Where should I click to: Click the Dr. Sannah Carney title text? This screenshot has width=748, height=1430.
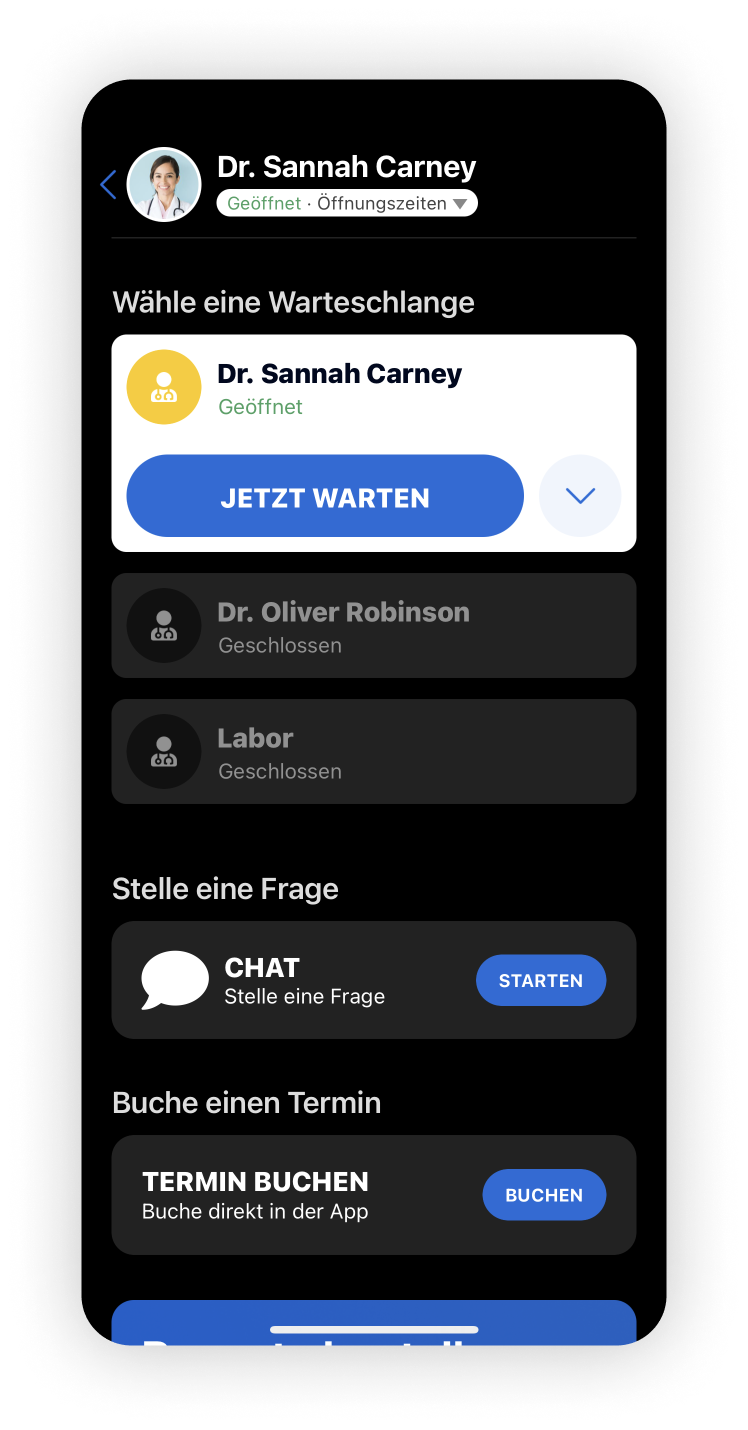[346, 166]
